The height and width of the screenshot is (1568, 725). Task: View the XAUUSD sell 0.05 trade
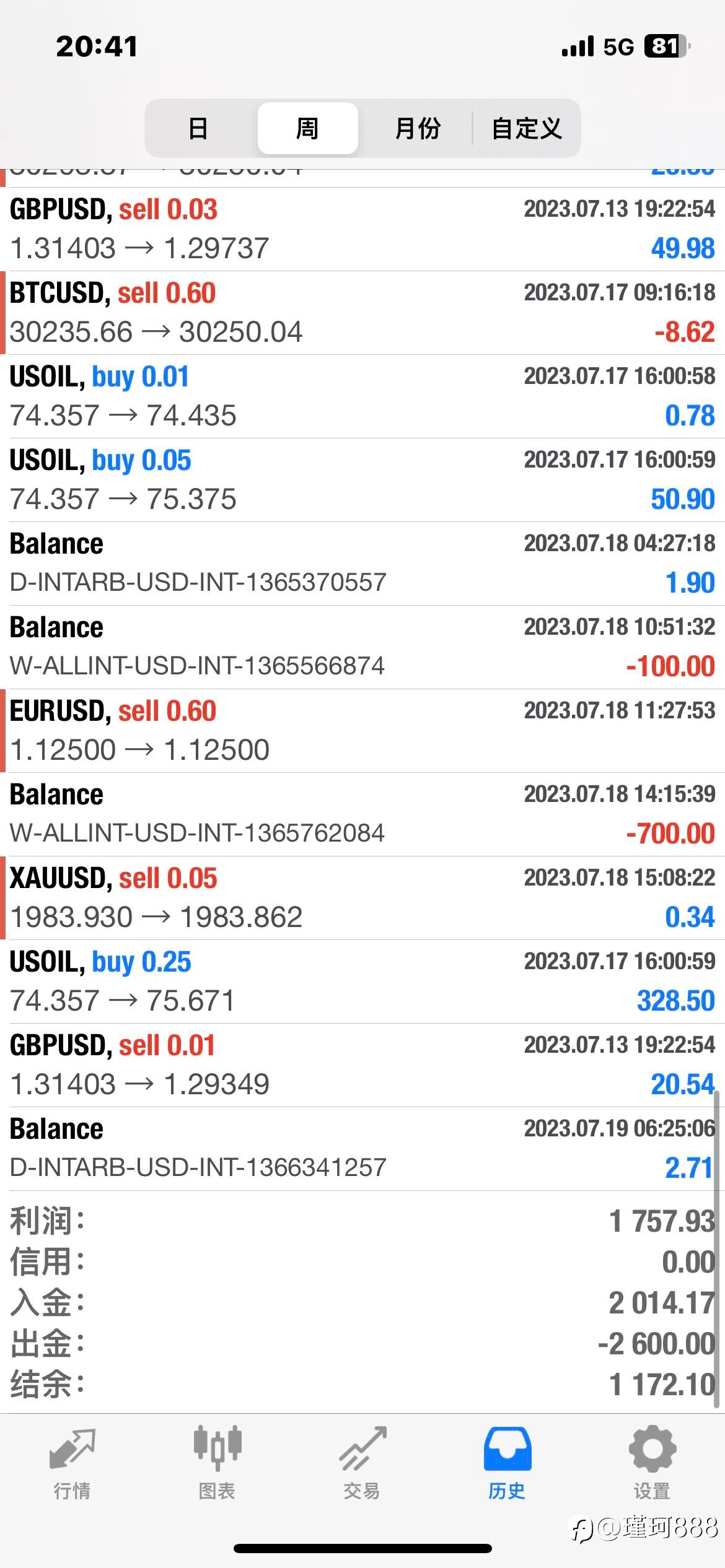click(362, 898)
